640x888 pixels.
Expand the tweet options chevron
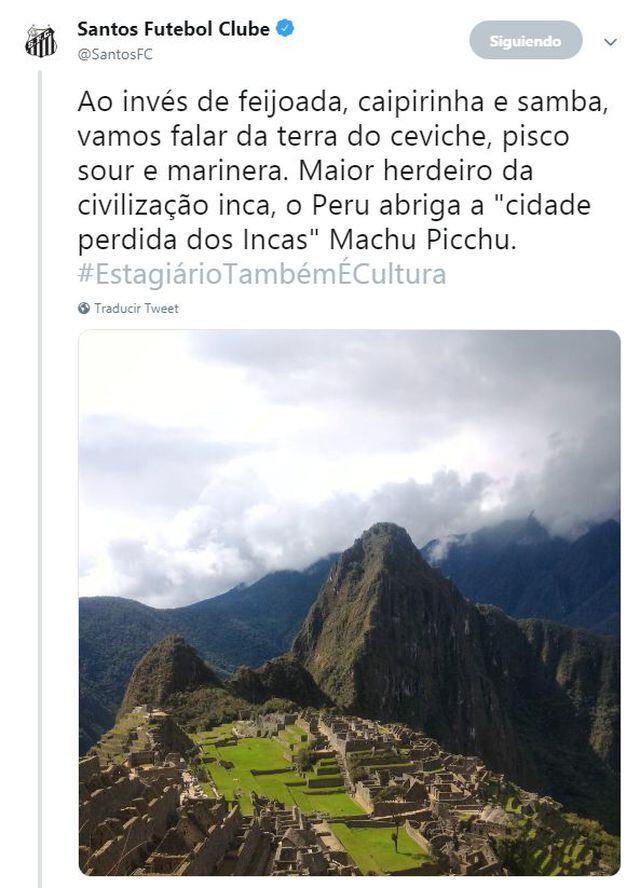(x=610, y=42)
